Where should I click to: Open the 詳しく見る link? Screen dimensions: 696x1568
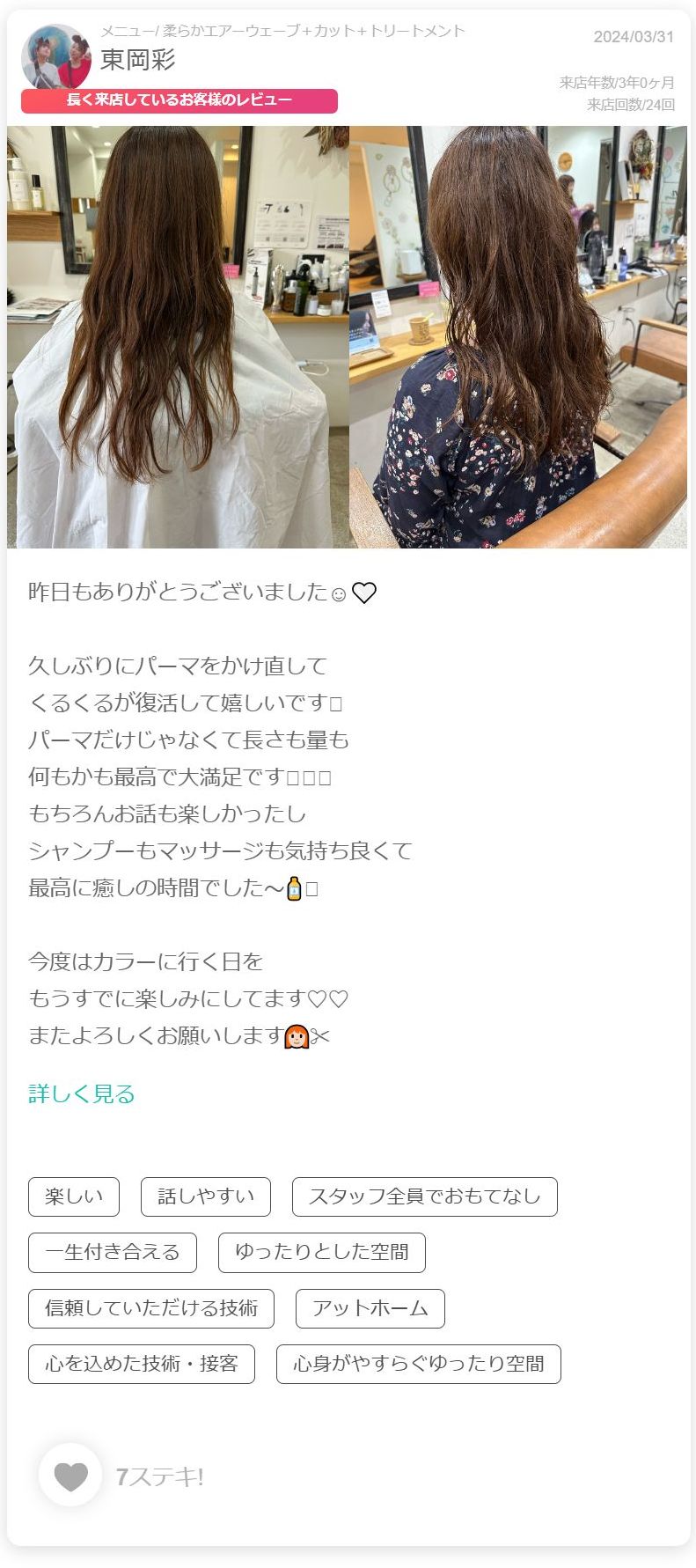(82, 1093)
